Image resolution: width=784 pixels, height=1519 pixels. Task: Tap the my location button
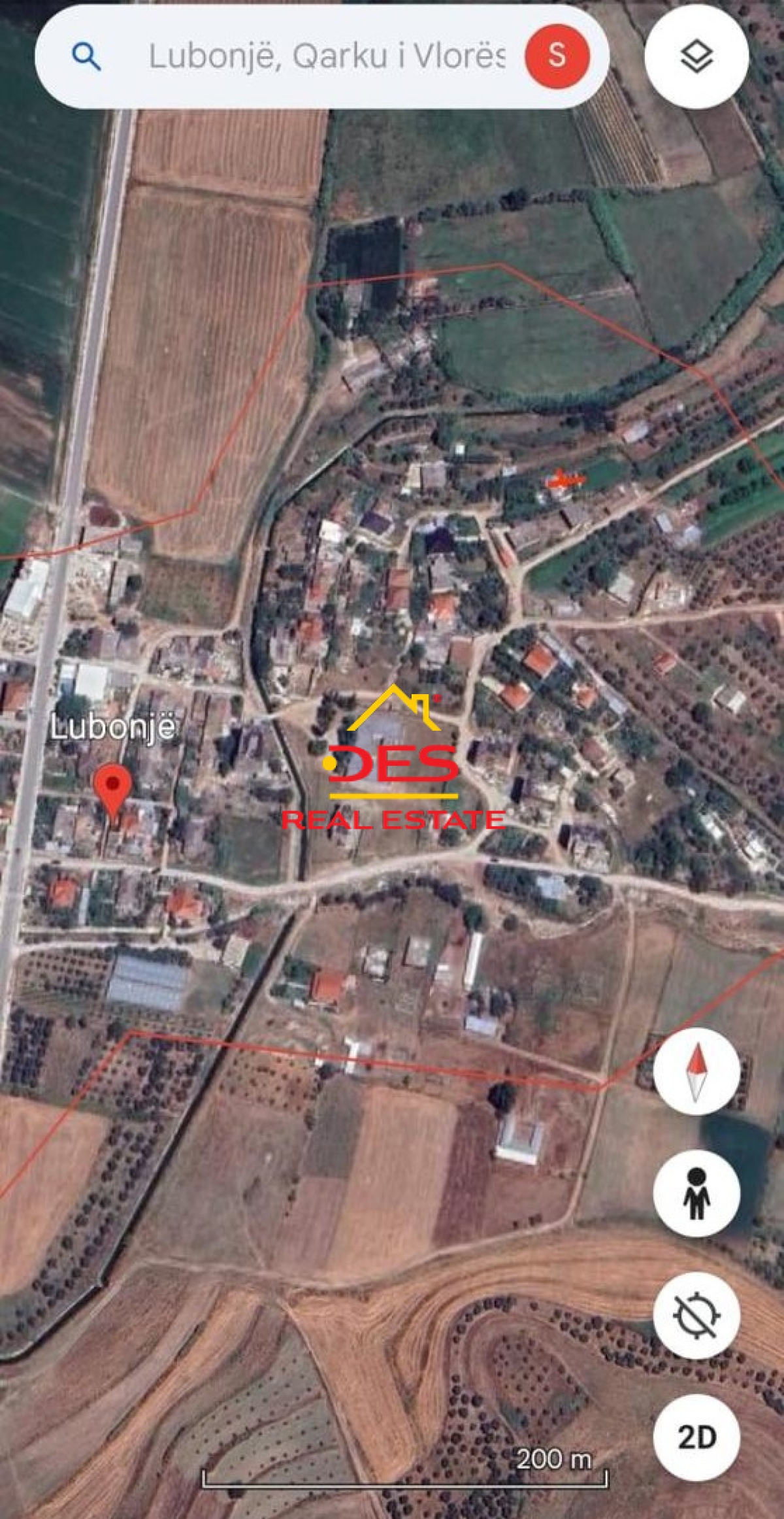point(696,1315)
